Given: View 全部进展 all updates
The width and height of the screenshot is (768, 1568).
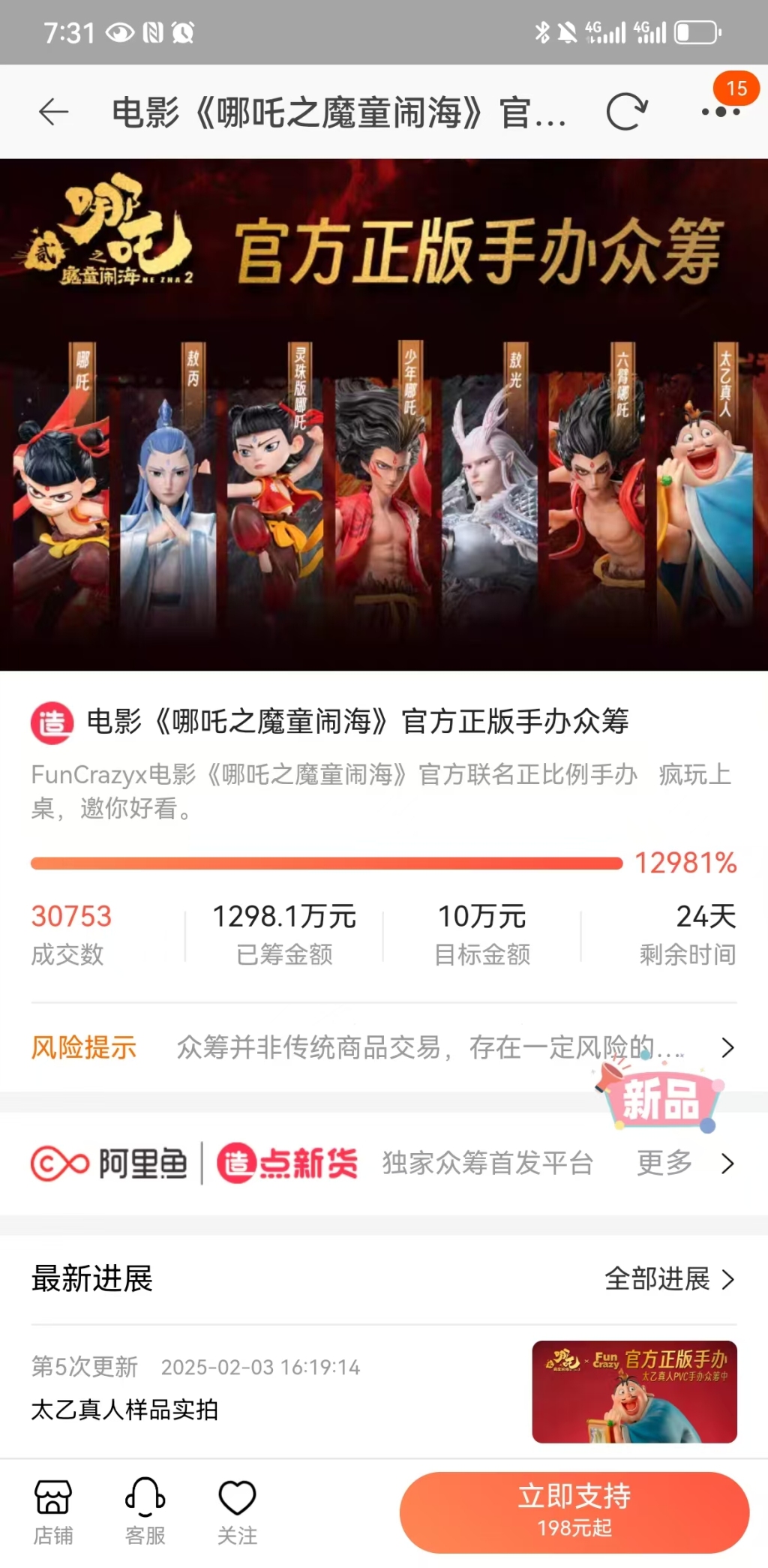Looking at the screenshot, I should pos(669,1278).
